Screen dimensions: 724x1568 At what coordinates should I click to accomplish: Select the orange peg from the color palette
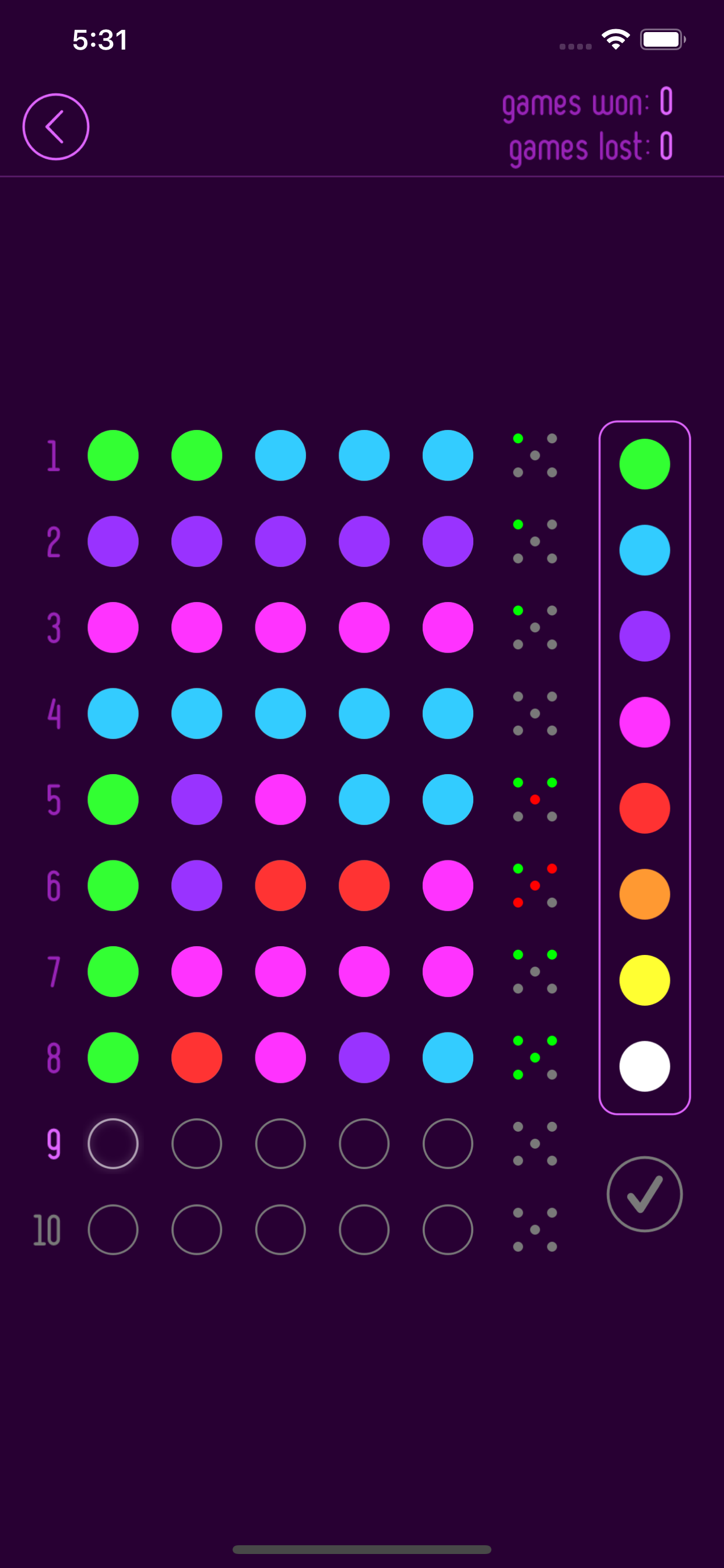tap(644, 894)
